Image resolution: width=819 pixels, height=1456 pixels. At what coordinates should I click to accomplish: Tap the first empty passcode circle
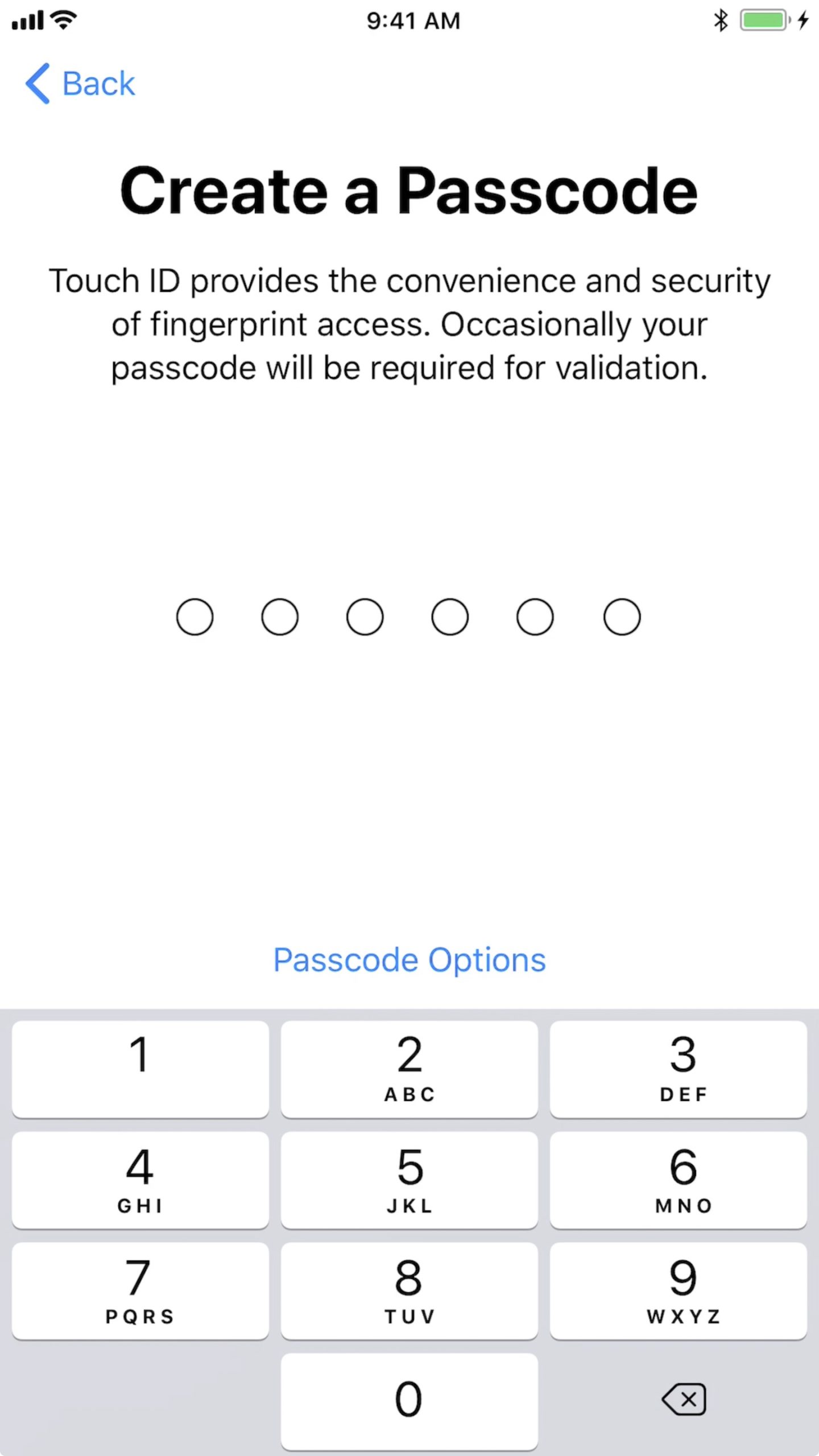[195, 617]
